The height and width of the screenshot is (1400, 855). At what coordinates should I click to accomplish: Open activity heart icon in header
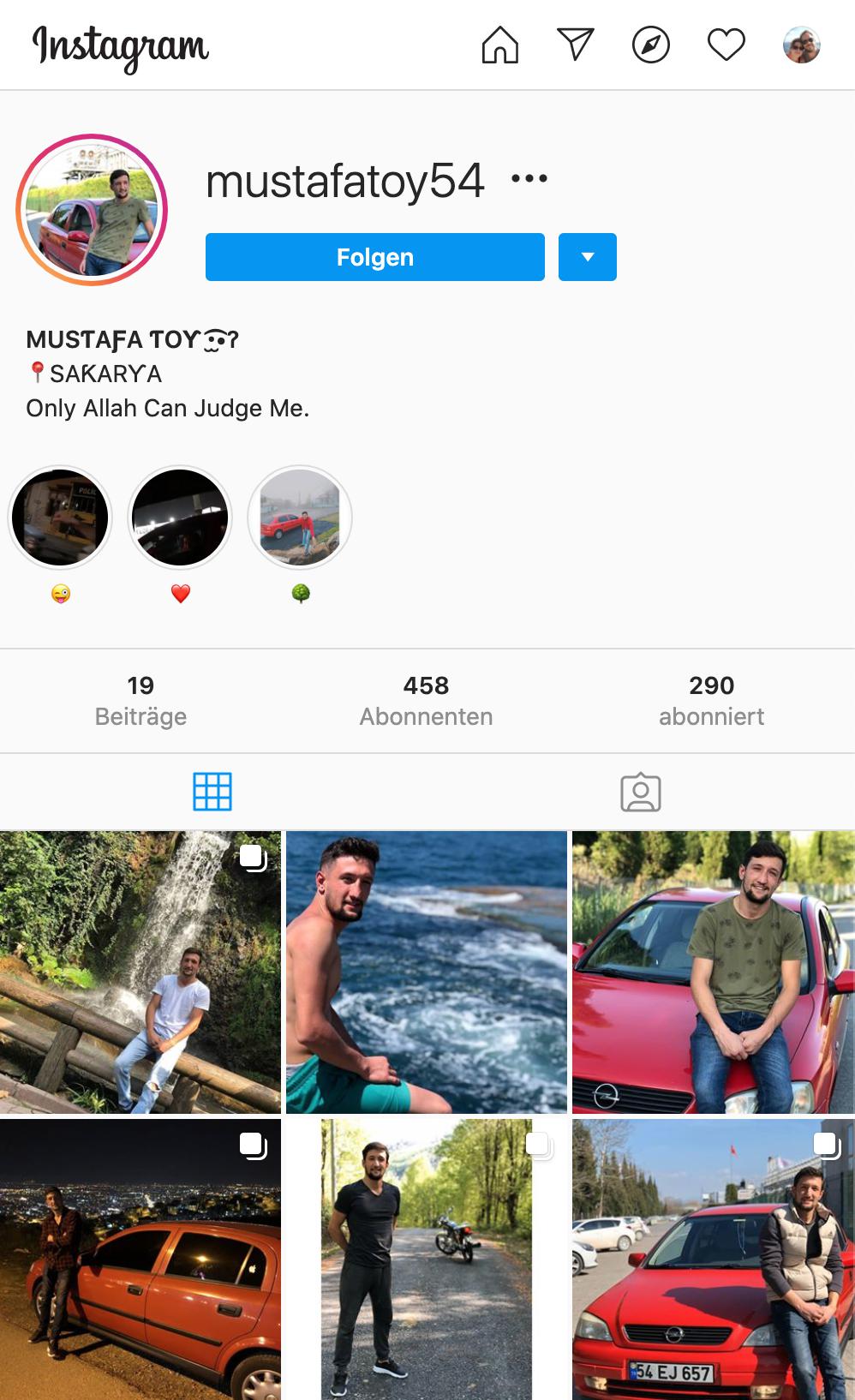(726, 45)
